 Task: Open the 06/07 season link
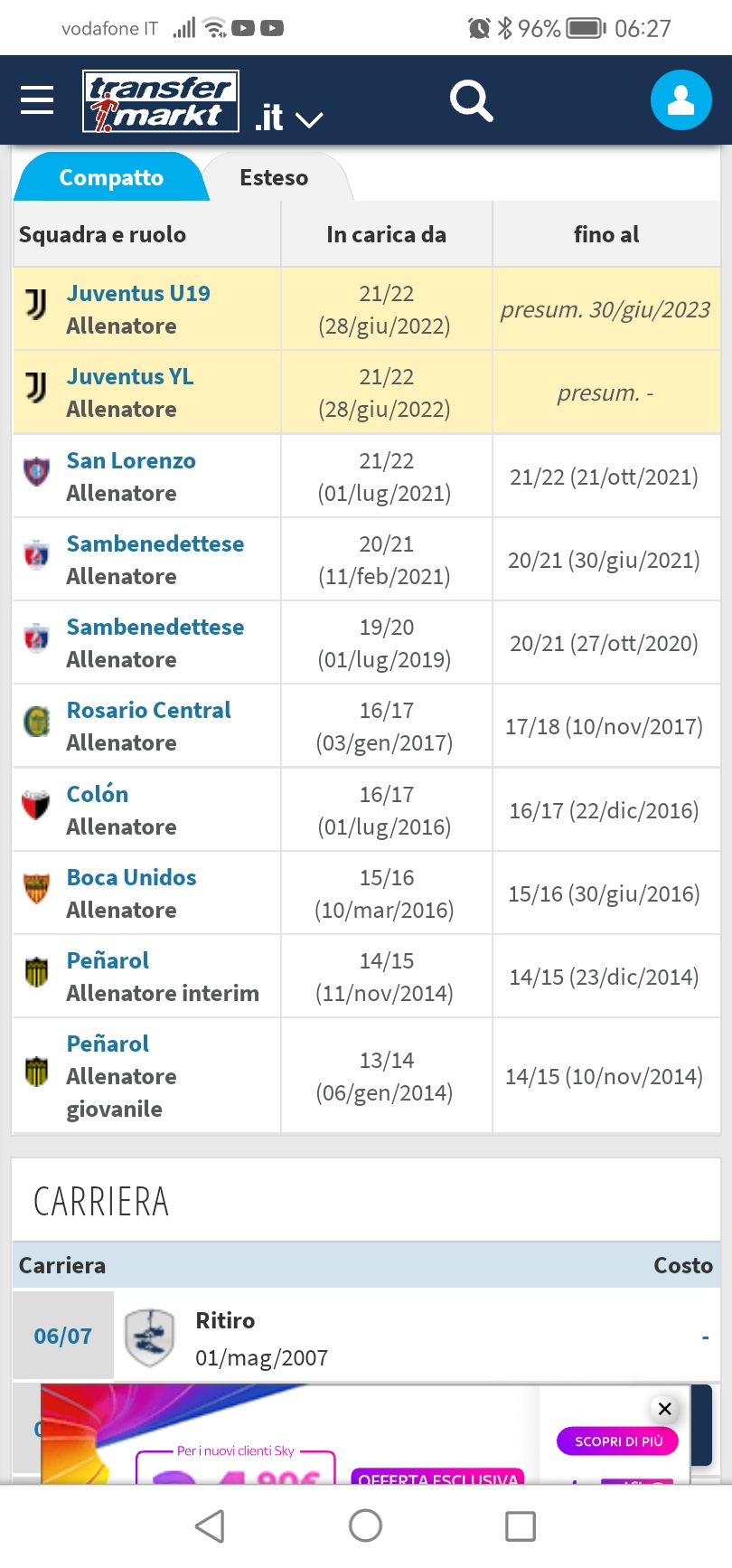[63, 1336]
